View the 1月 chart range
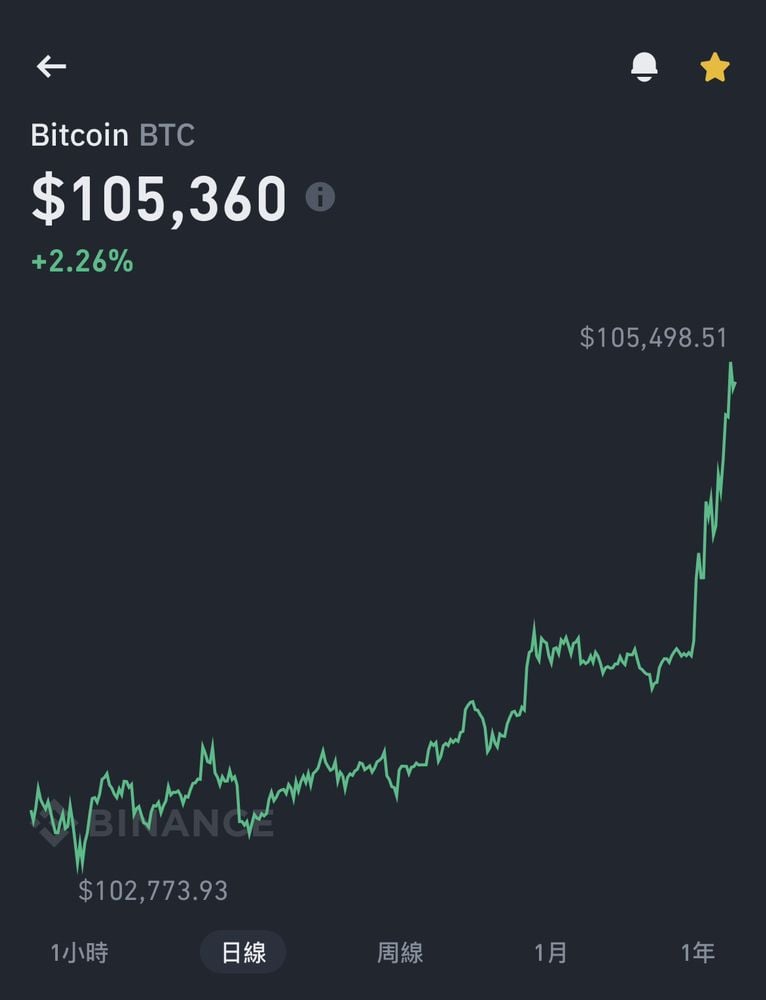766x1000 pixels. 550,952
